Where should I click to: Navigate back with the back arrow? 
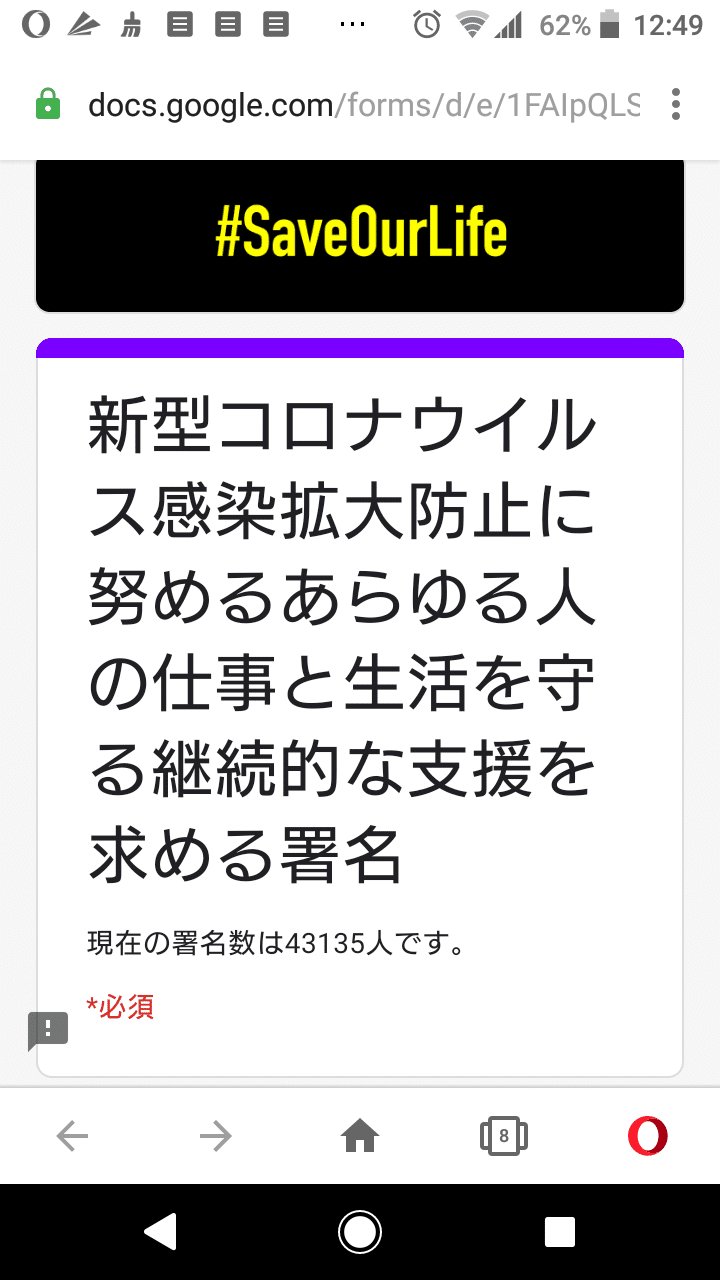(x=72, y=1135)
